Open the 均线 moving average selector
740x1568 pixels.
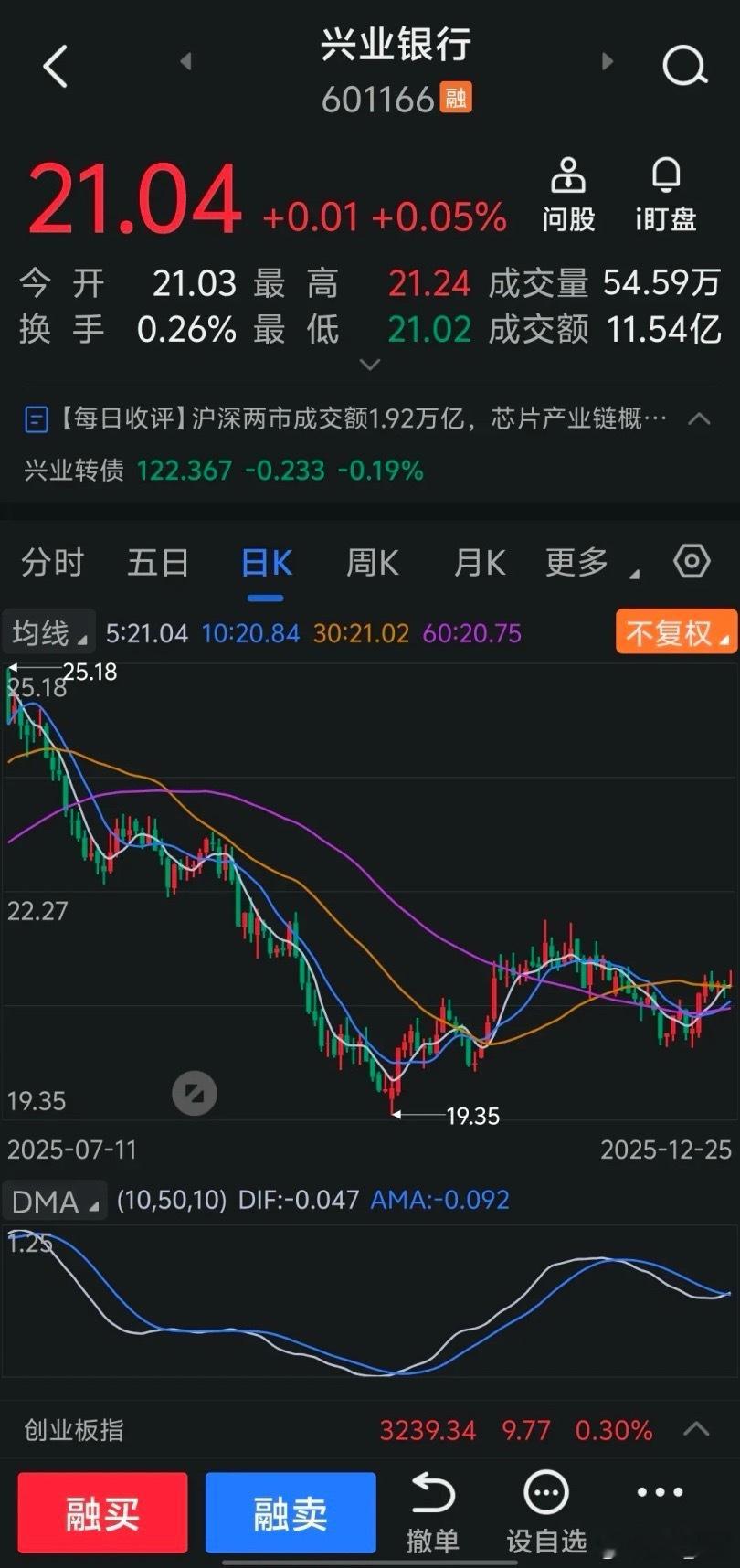click(48, 631)
